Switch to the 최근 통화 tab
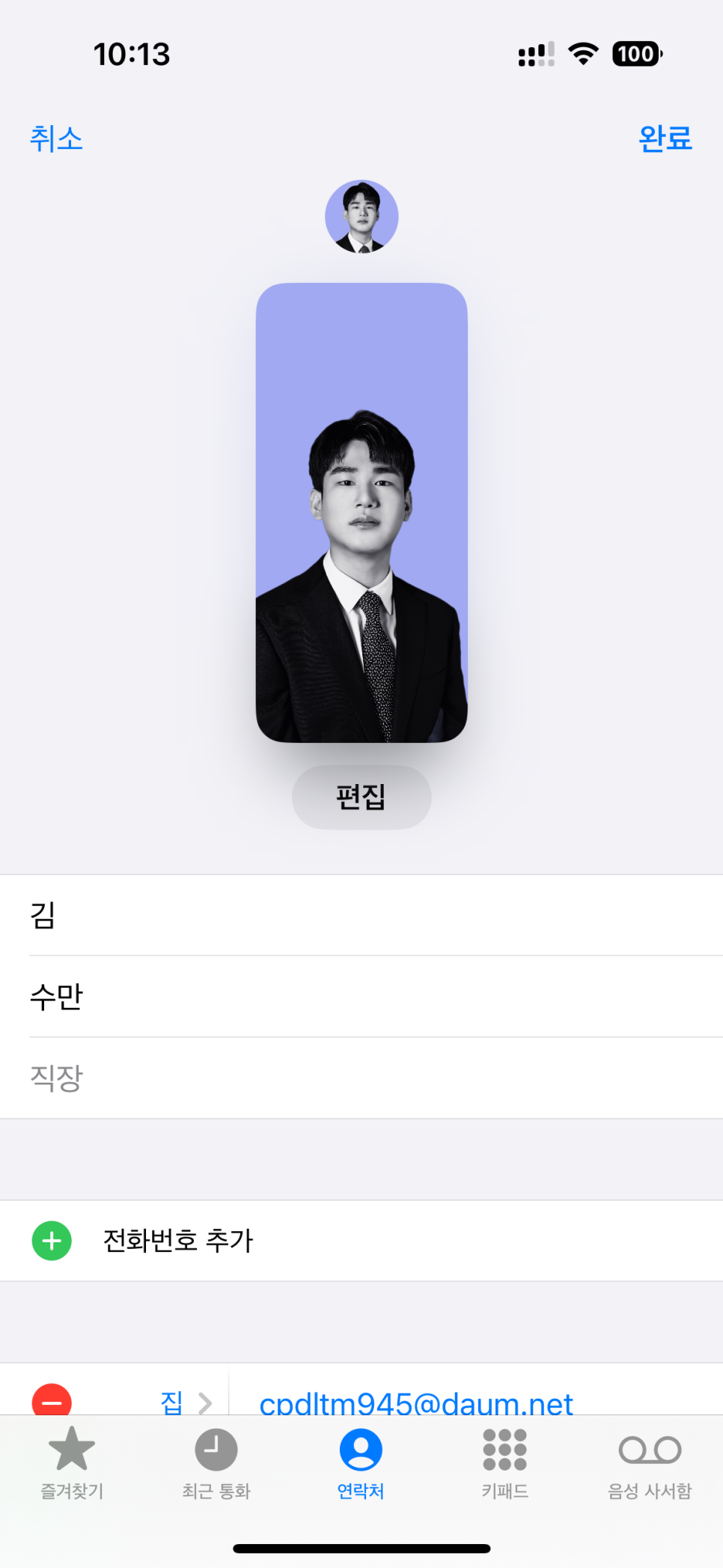The image size is (723, 1568). pyautogui.click(x=216, y=1463)
